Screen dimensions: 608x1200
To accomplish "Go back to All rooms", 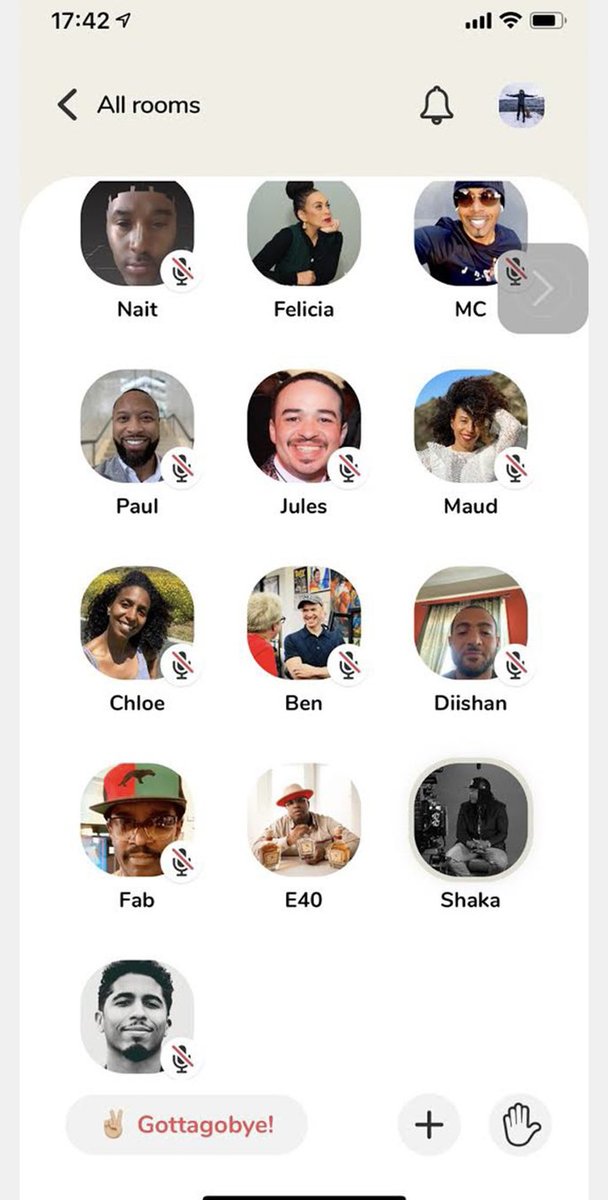I will pyautogui.click(x=128, y=105).
